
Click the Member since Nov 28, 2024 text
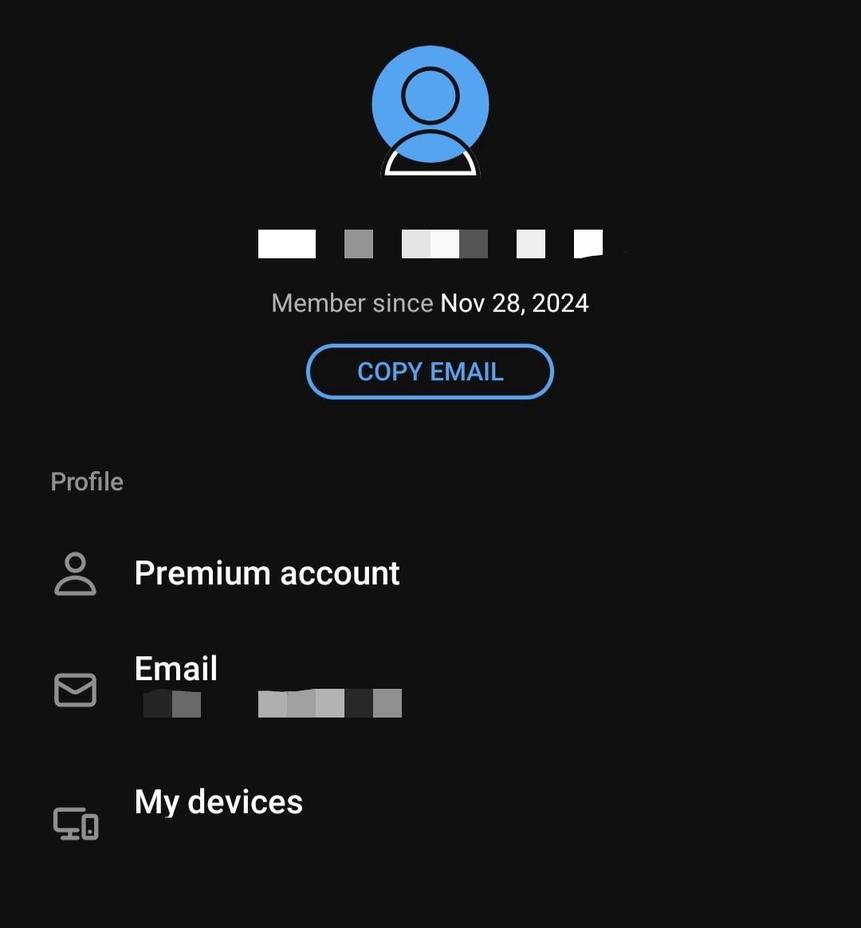430,302
